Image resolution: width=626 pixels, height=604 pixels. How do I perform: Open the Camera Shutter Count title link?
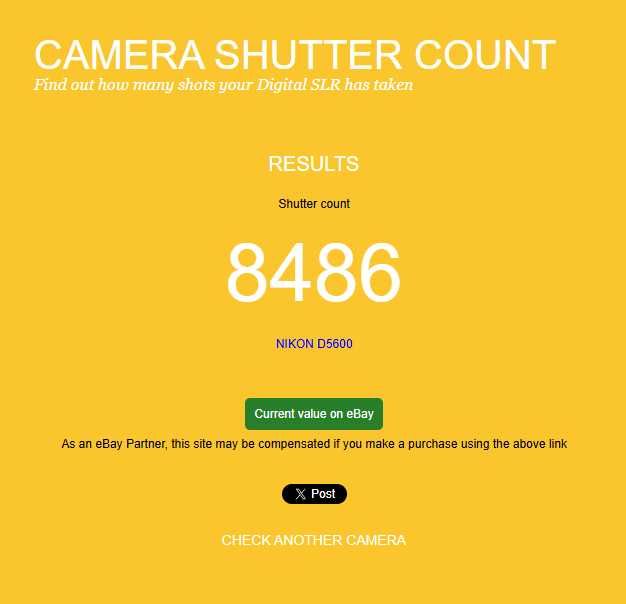click(295, 54)
